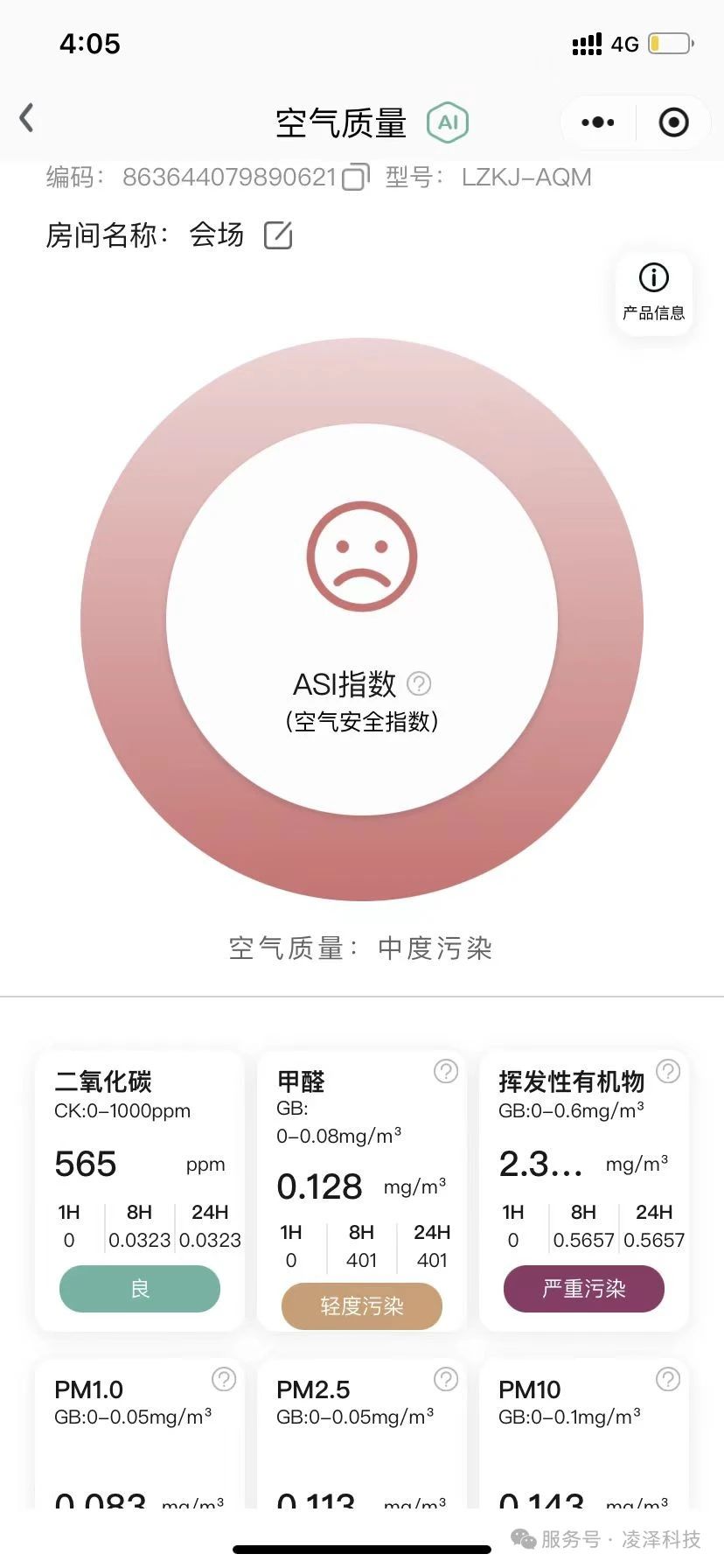This screenshot has width=724, height=1568.
Task: Open 产品信息 product info
Action: click(x=653, y=292)
